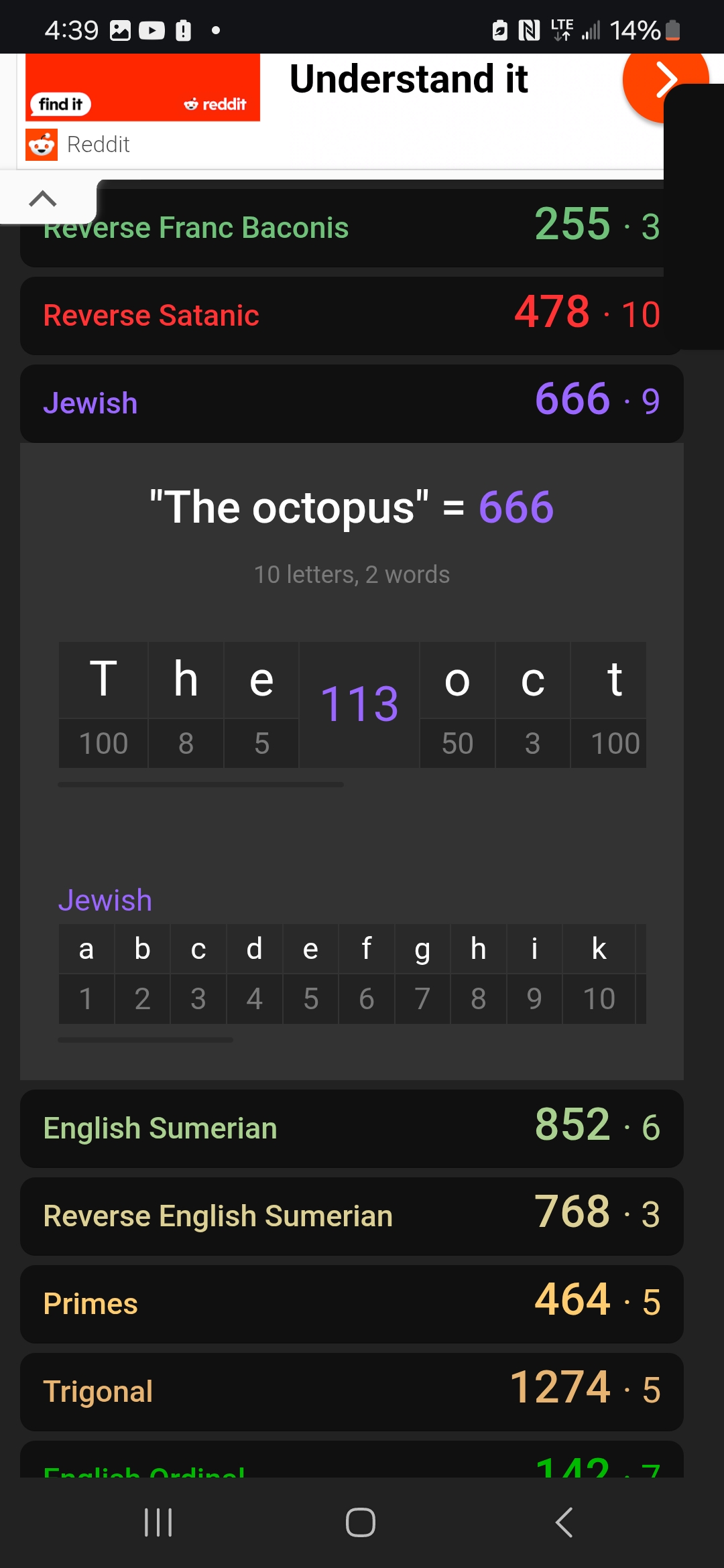Expand the Reverse Franc Baconis cipher row
Viewport: 724px width, 1568px height.
pos(351,226)
